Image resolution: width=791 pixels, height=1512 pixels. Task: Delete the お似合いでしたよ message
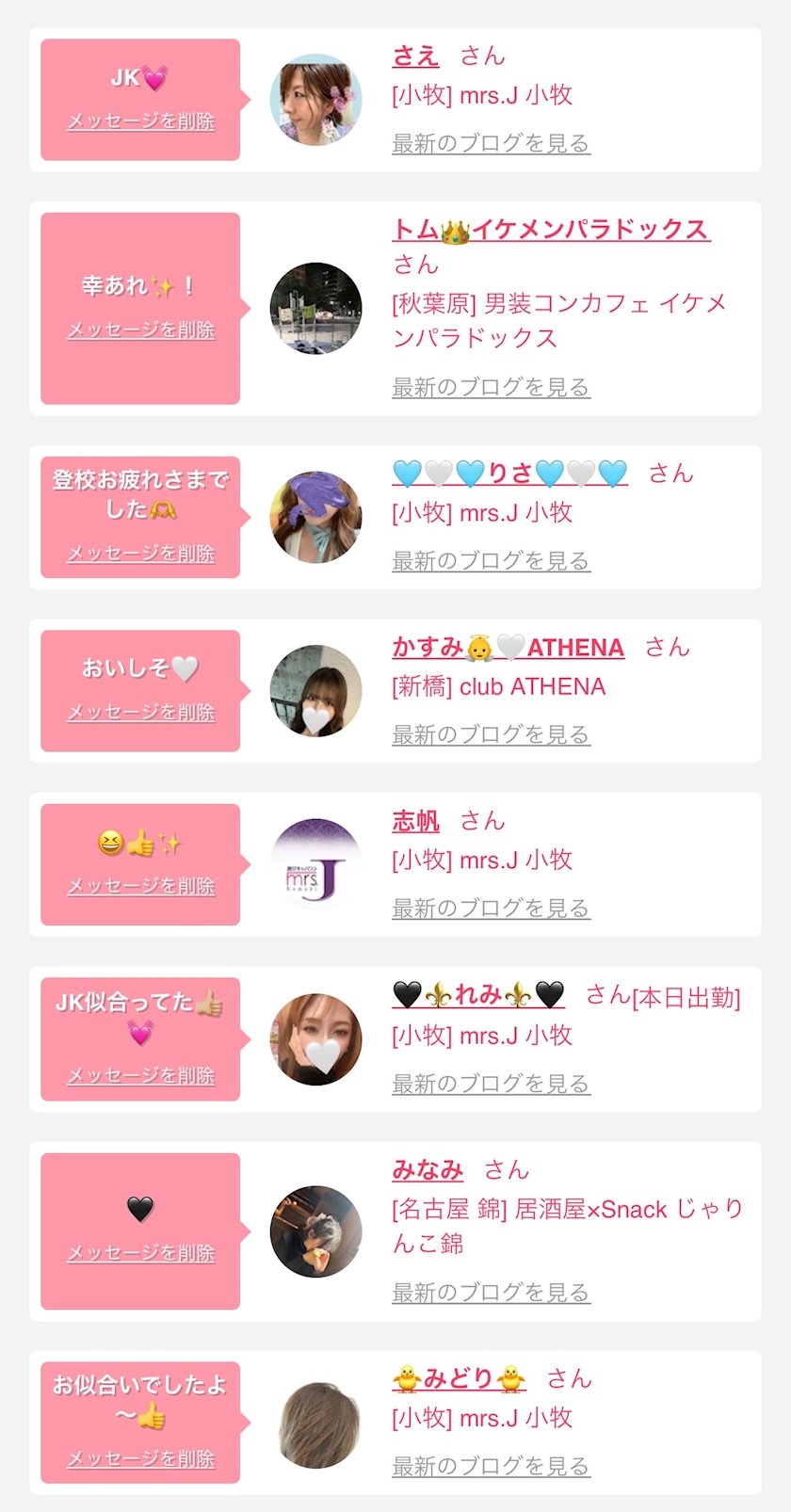coord(141,1459)
